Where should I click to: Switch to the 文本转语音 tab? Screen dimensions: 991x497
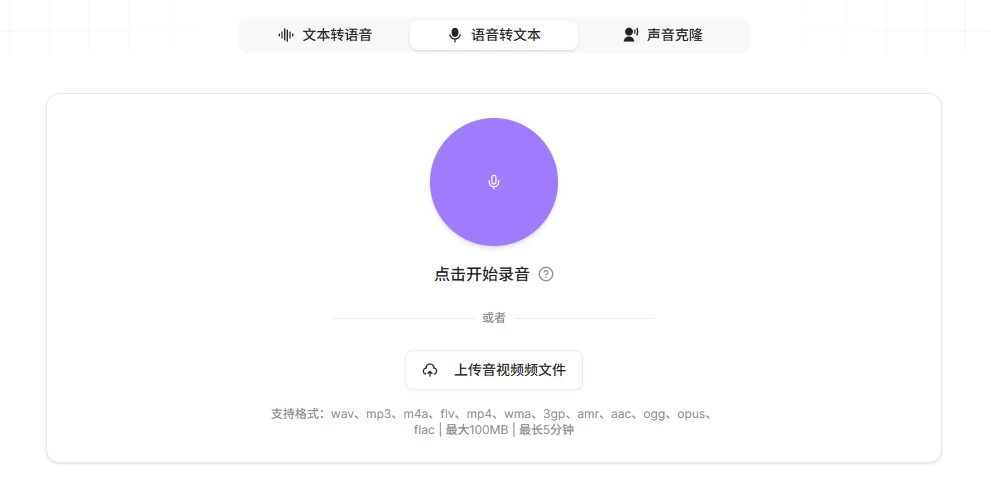(x=325, y=35)
